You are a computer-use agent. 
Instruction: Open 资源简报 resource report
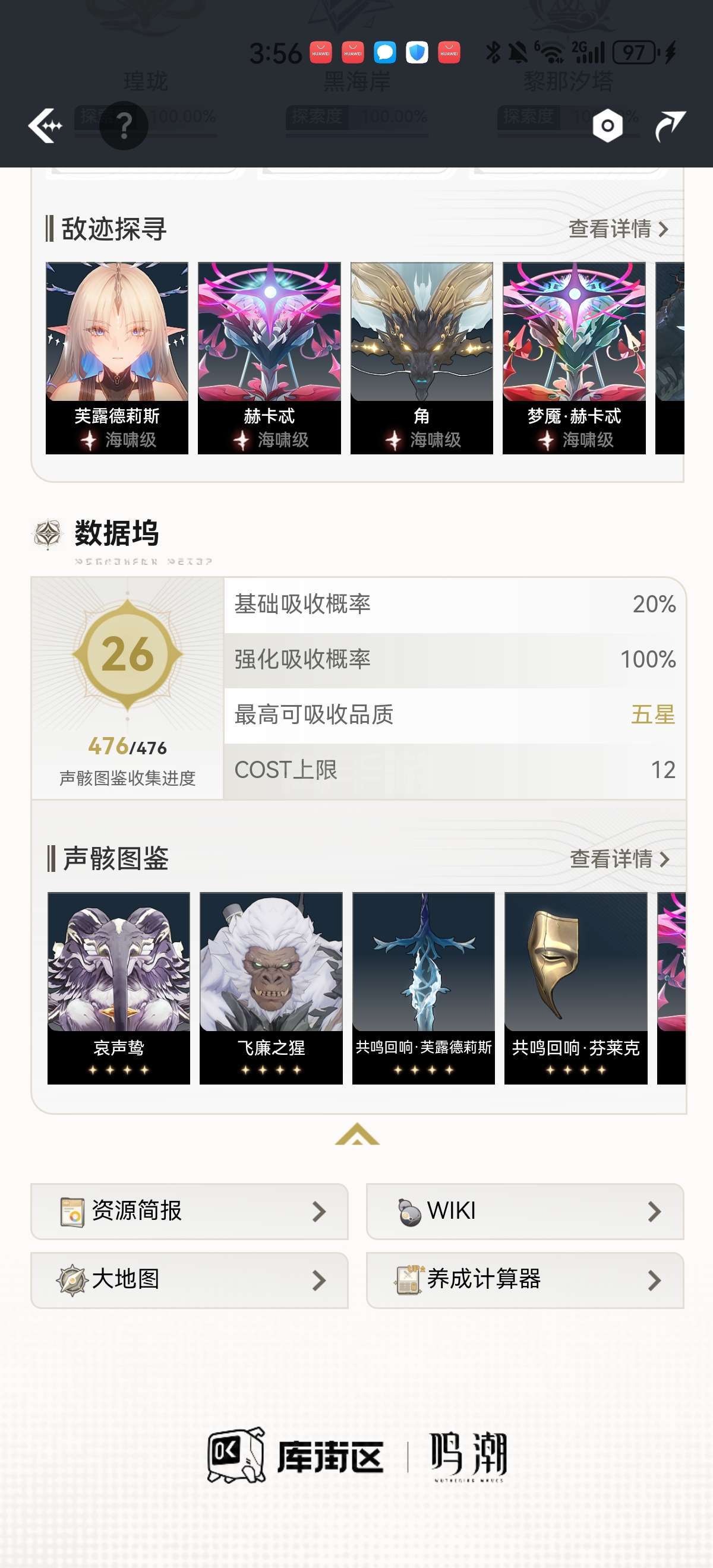pyautogui.click(x=190, y=1210)
